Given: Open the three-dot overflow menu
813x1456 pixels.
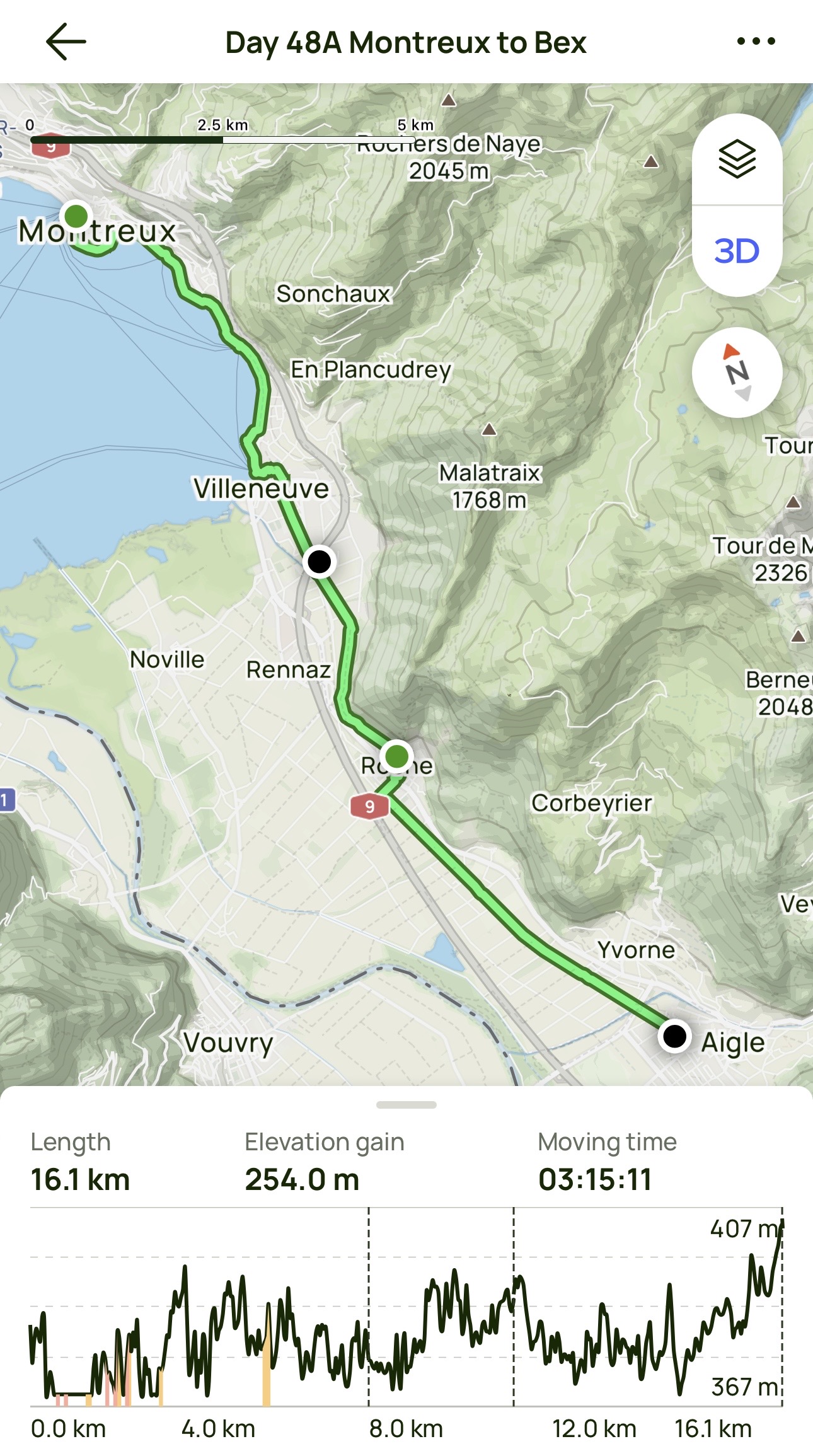Looking at the screenshot, I should click(756, 42).
